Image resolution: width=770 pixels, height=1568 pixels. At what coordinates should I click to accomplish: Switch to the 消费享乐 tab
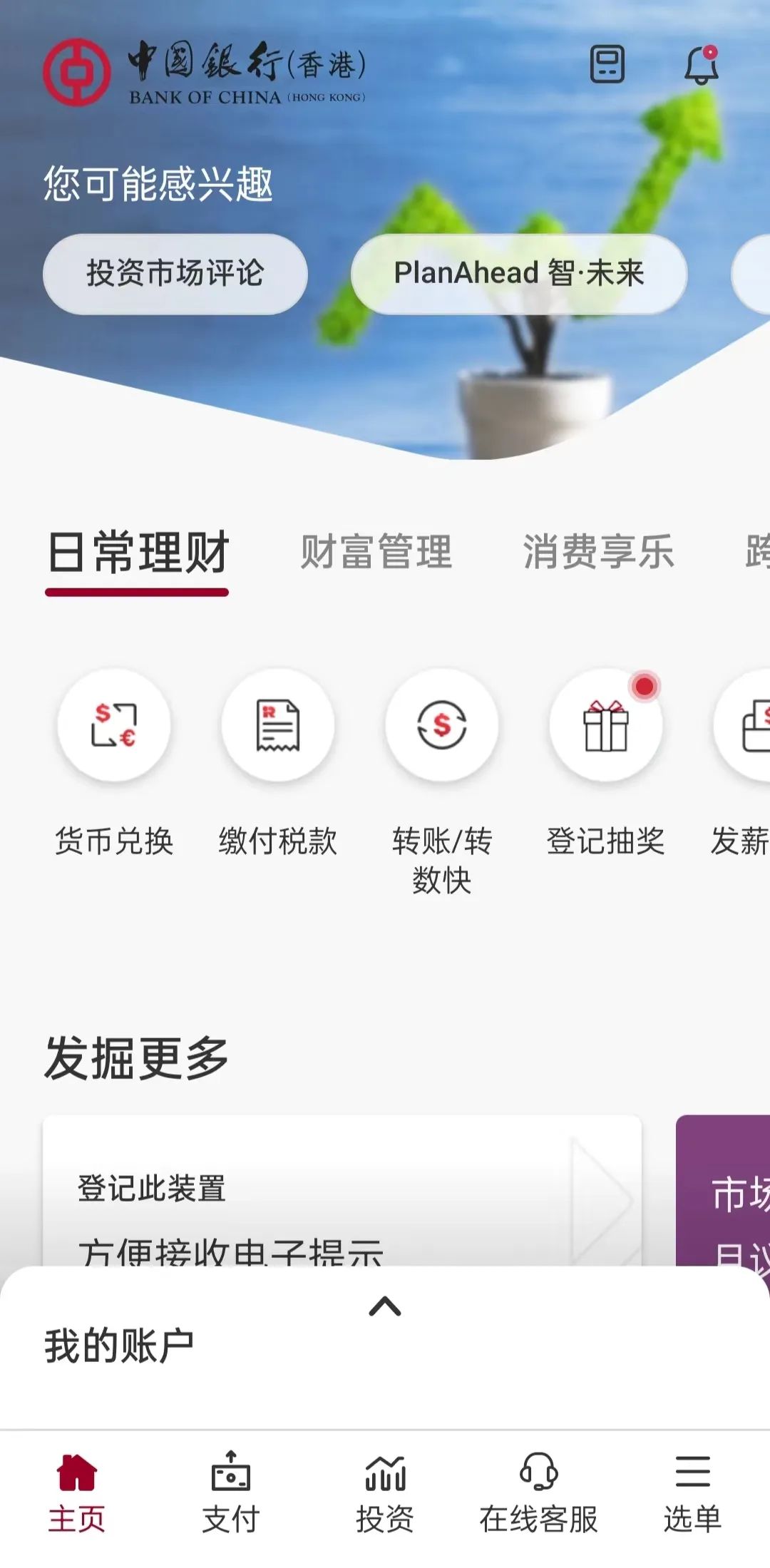coord(599,552)
